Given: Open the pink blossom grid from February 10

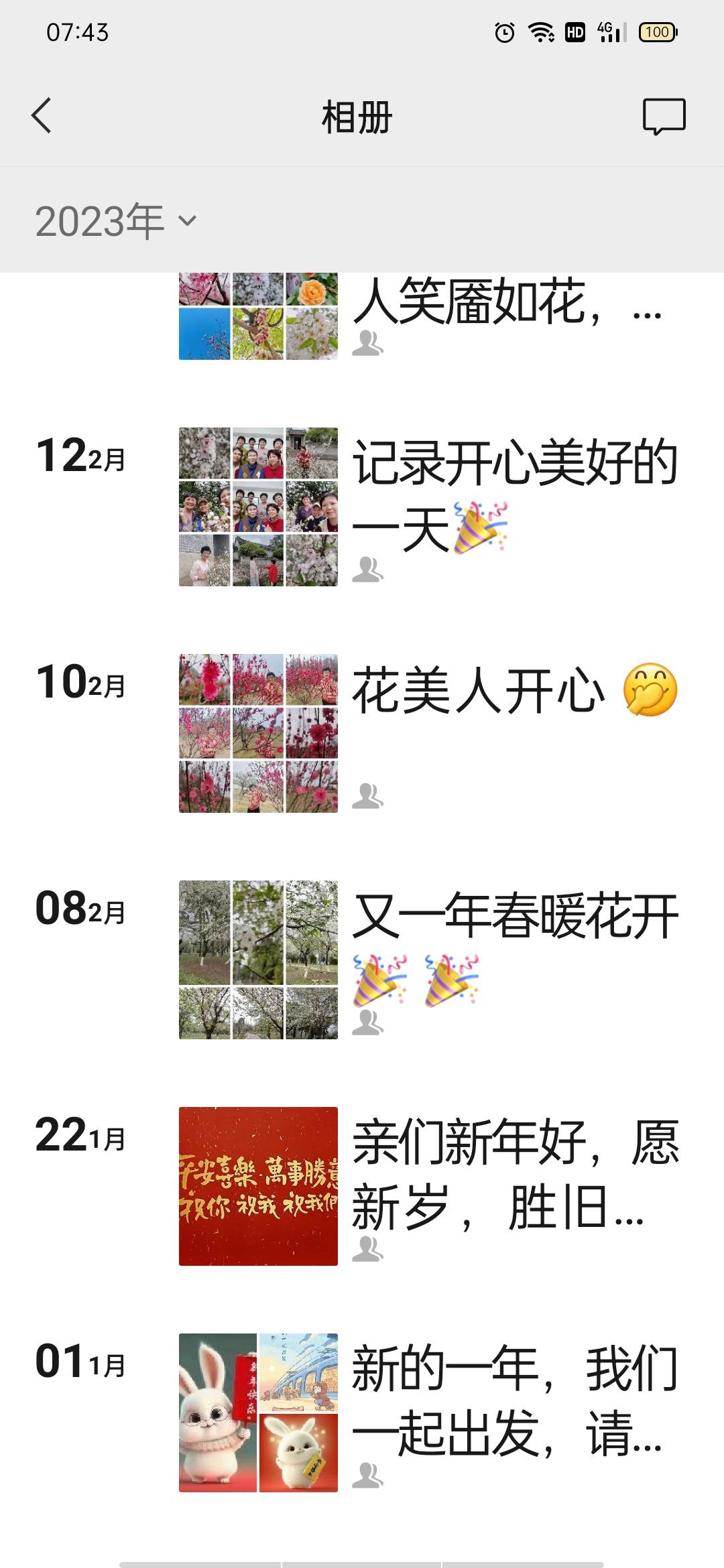Looking at the screenshot, I should pos(258,734).
